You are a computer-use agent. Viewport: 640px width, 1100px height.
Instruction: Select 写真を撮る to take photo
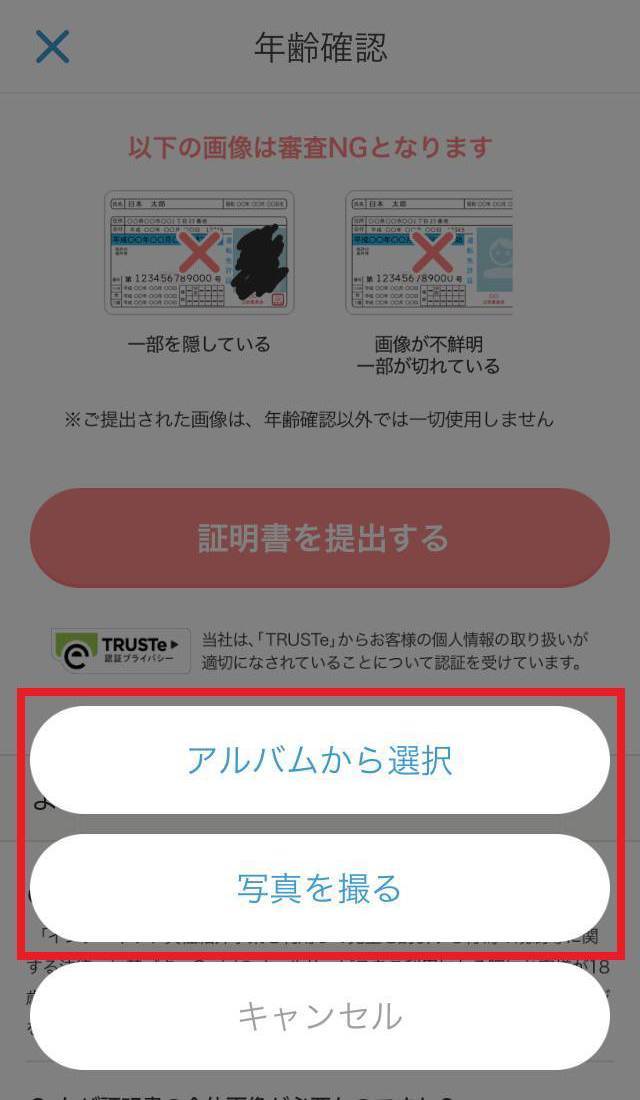320,888
